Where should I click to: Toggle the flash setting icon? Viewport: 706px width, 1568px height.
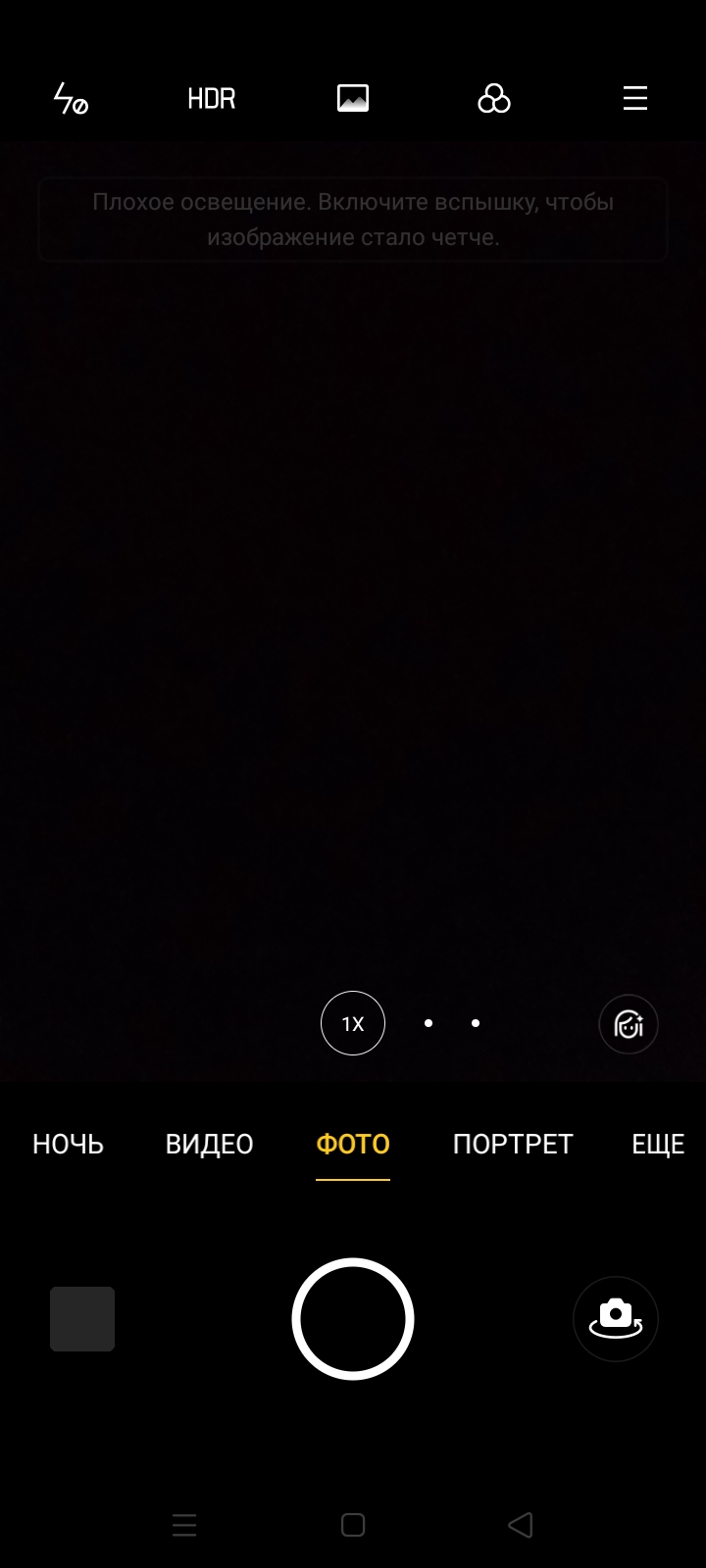[71, 99]
